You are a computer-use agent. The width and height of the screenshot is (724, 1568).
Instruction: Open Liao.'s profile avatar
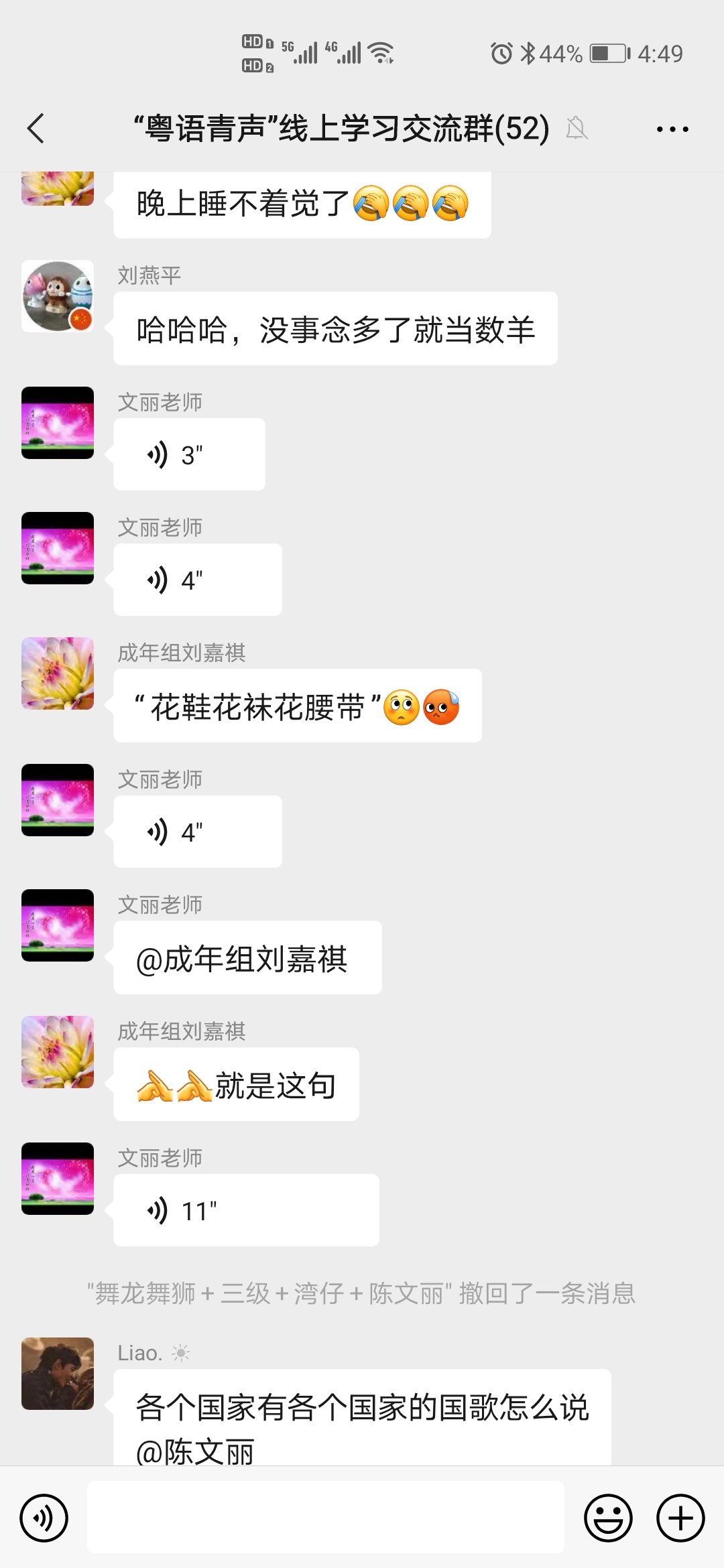tap(58, 1374)
